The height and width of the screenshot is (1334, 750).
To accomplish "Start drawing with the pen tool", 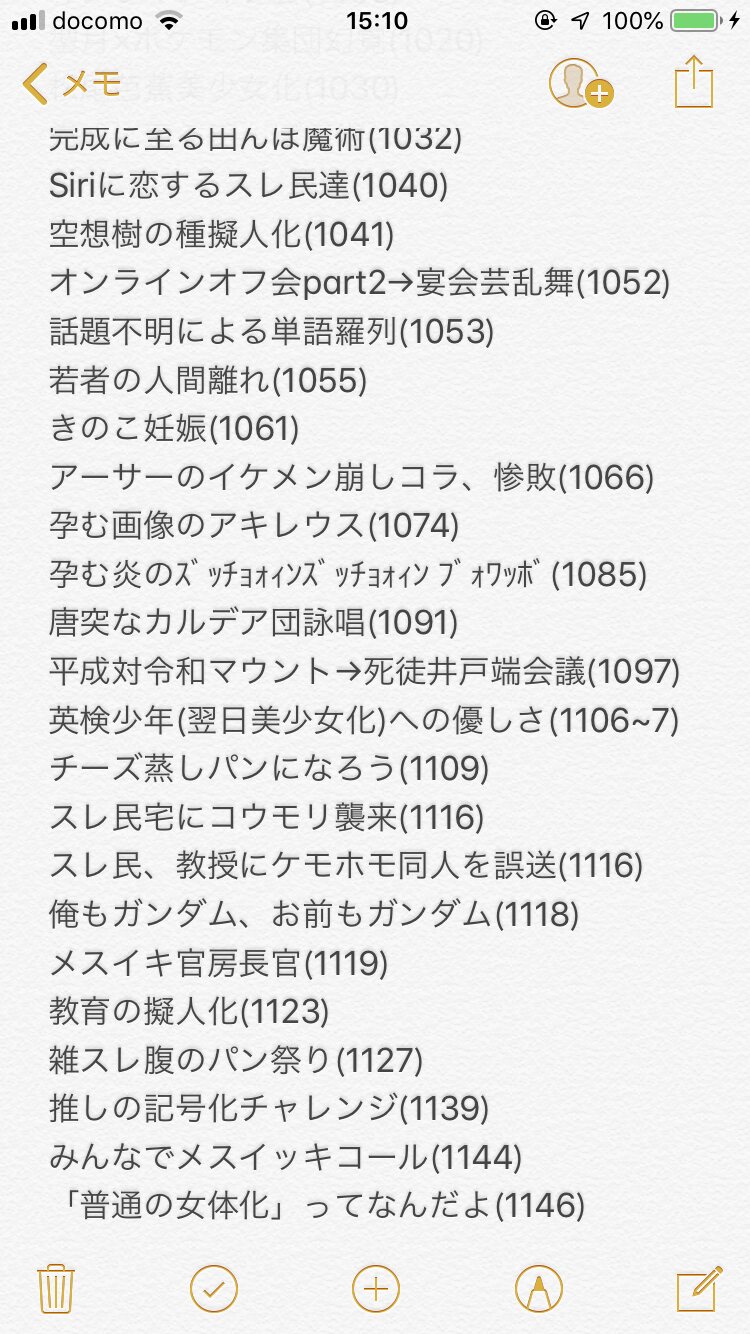I will tap(538, 1287).
